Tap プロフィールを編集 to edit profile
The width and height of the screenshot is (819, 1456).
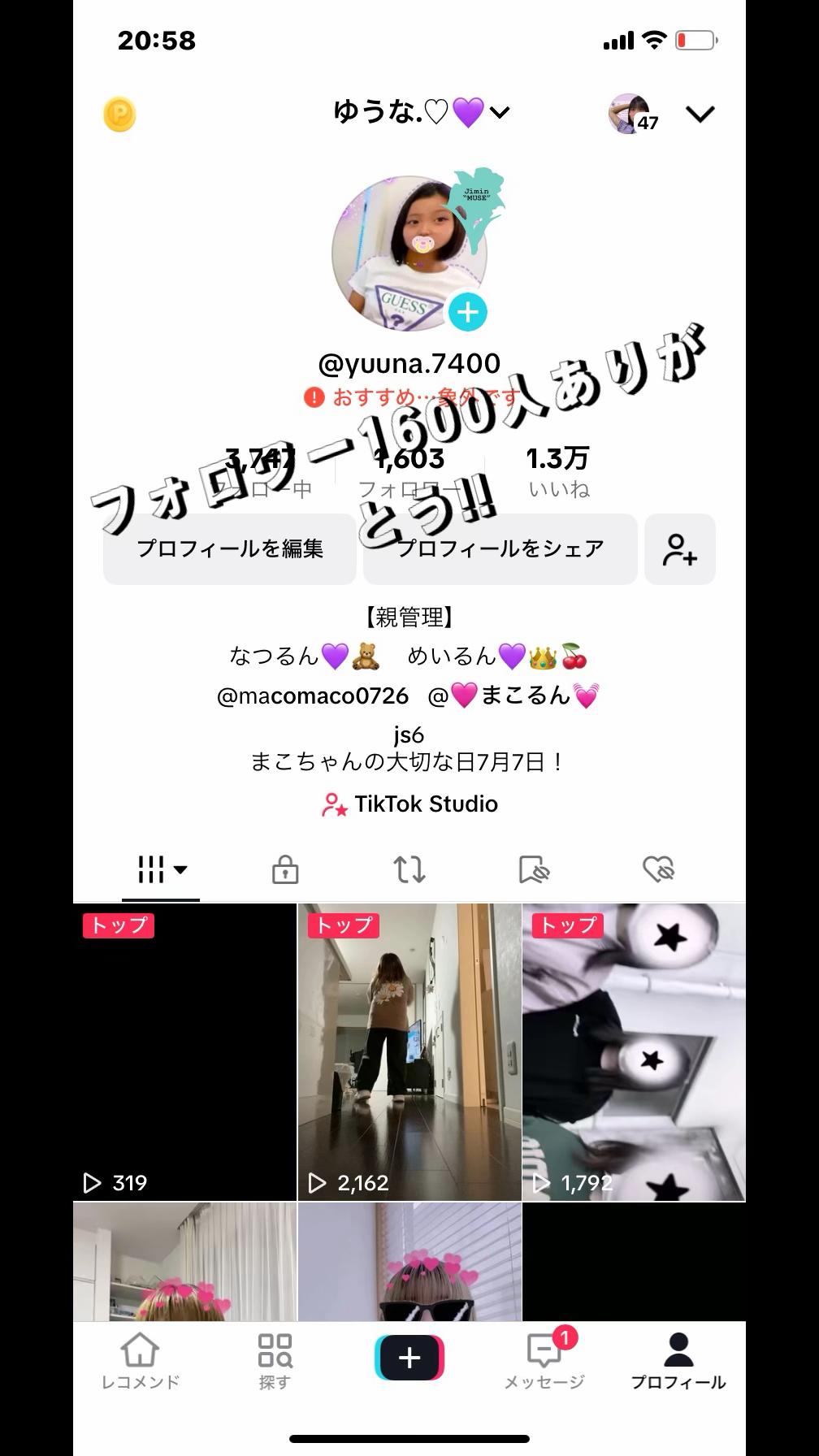(x=230, y=549)
